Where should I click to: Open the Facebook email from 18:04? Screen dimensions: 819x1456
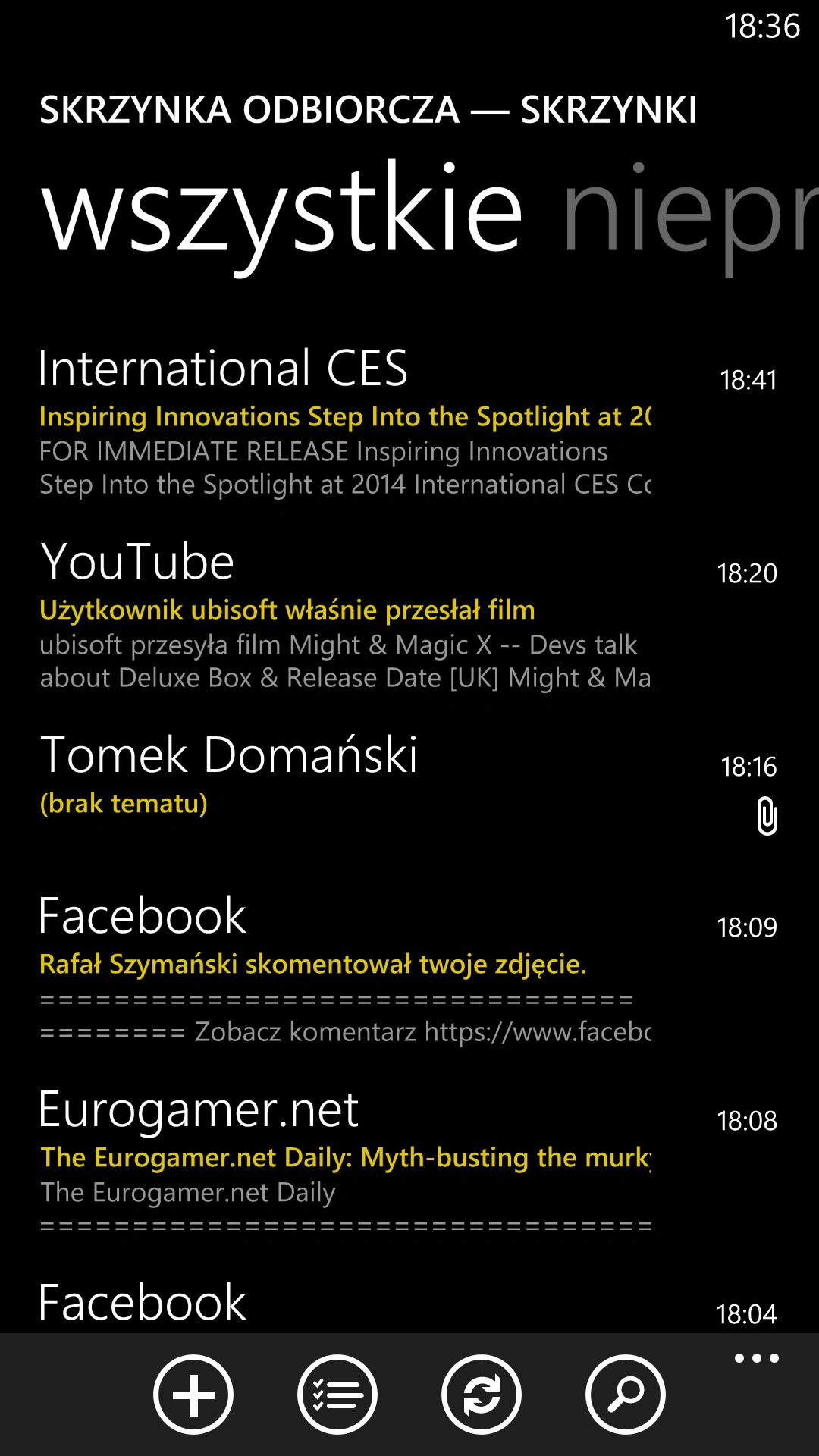click(x=345, y=1304)
